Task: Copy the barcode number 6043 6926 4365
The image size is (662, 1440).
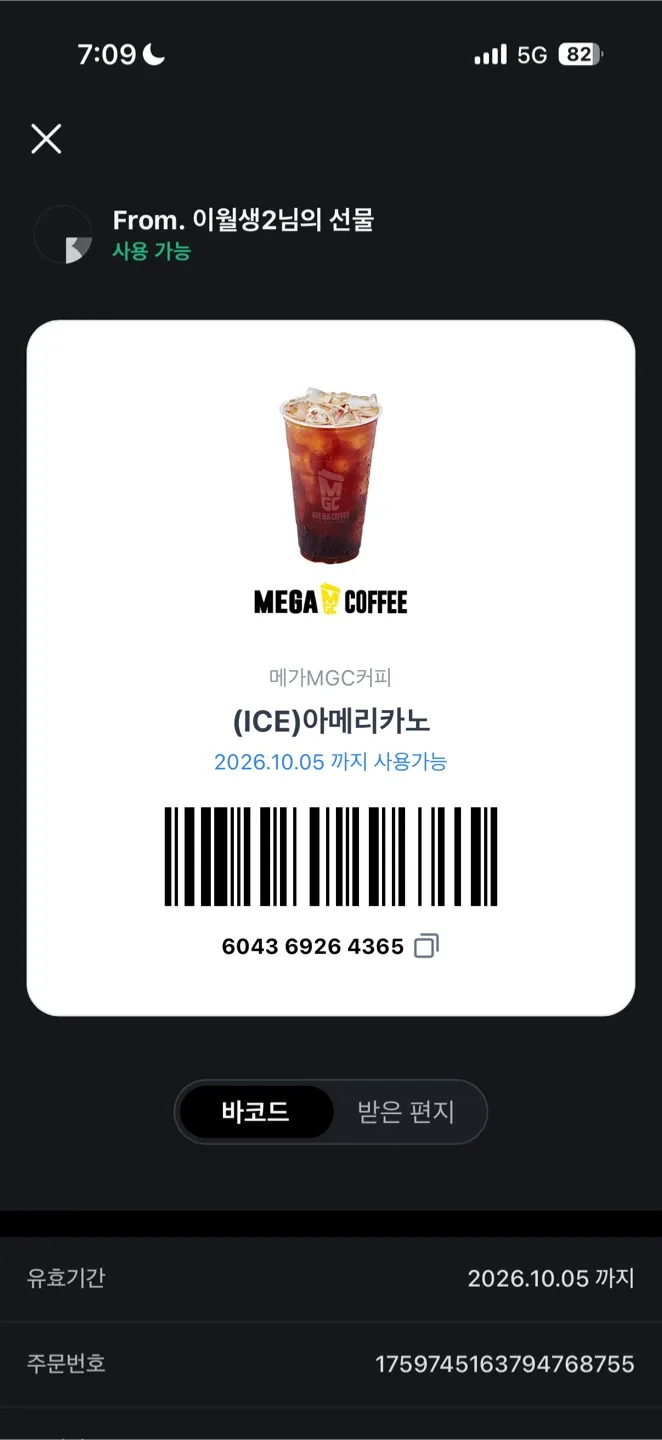Action: click(427, 946)
